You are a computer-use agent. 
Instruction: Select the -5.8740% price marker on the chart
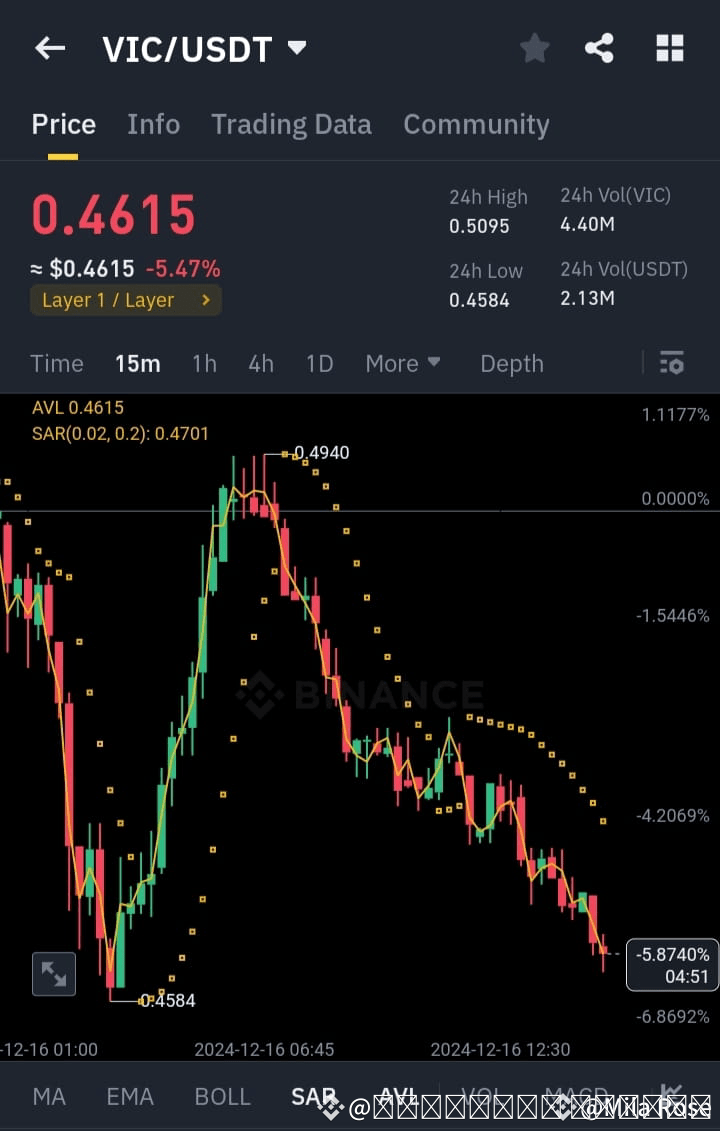coord(672,964)
